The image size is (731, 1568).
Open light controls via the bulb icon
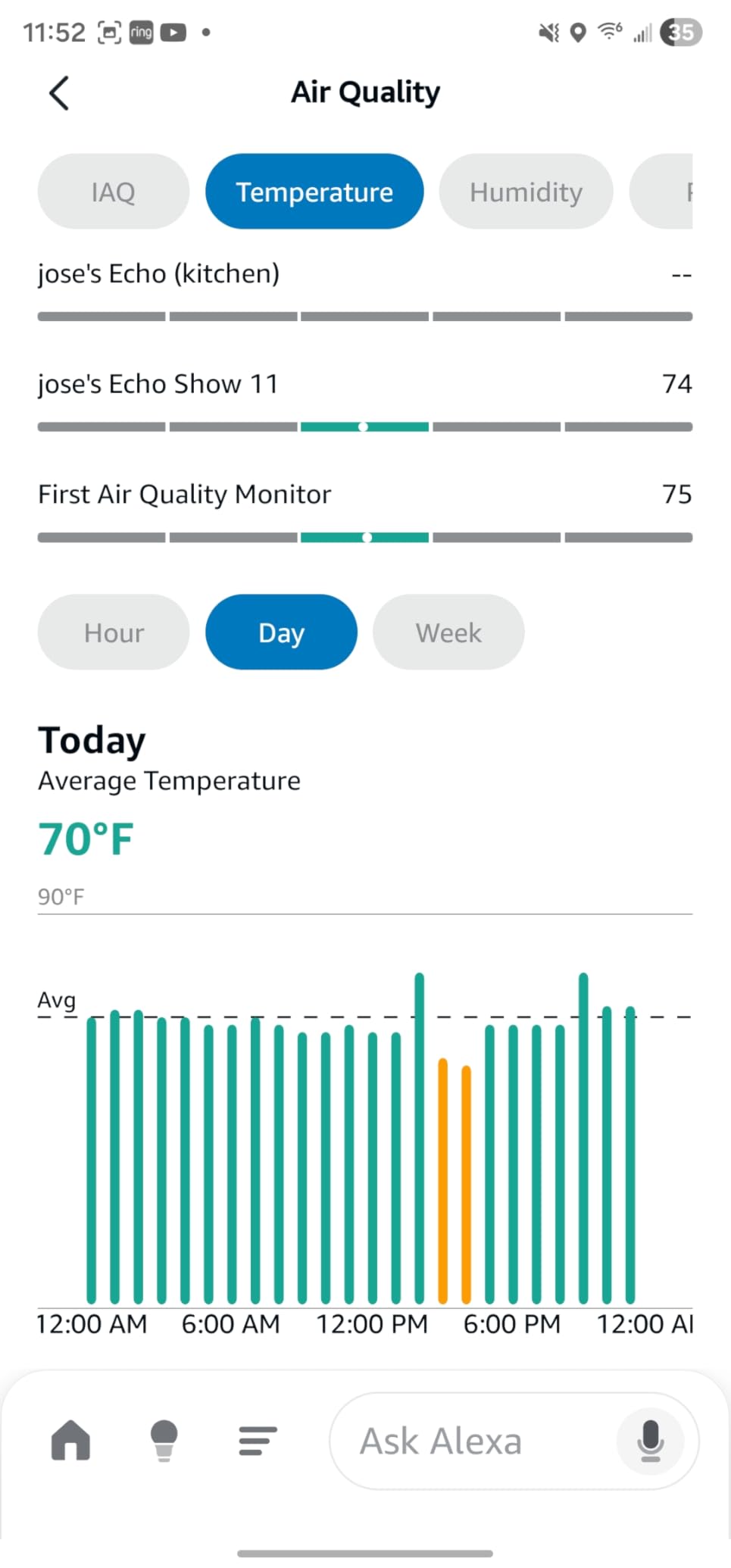click(x=164, y=1440)
